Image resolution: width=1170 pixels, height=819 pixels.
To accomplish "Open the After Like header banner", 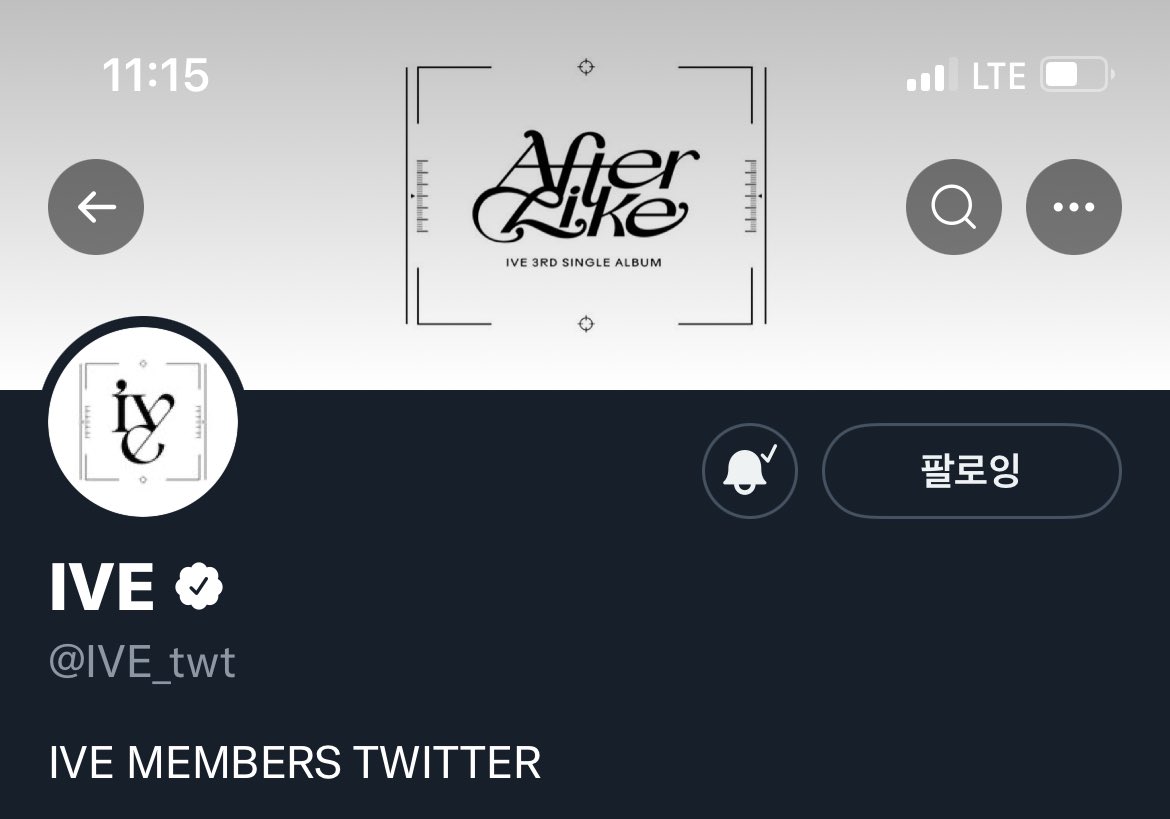I will click(585, 195).
